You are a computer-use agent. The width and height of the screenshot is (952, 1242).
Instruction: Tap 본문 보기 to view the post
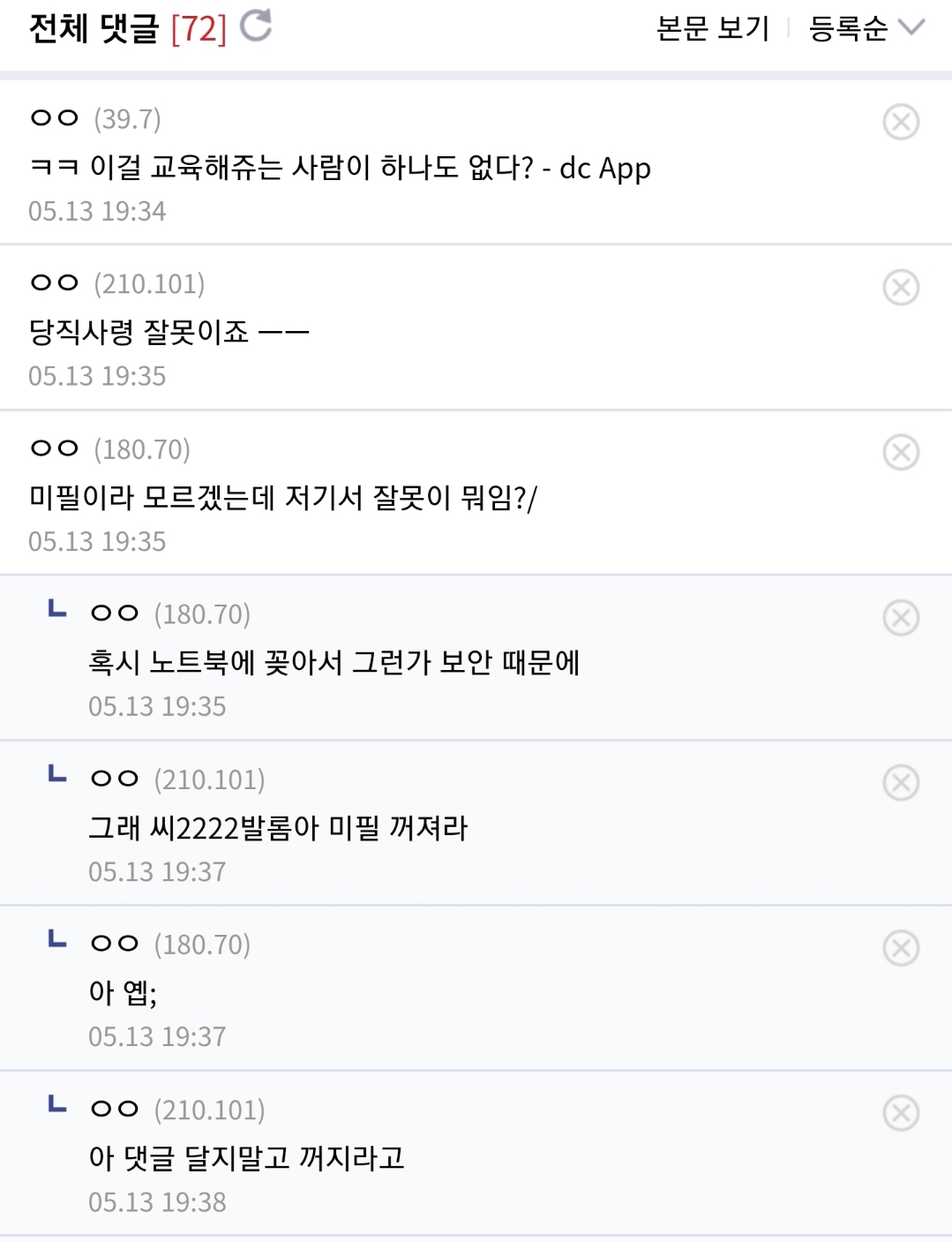pos(713,28)
